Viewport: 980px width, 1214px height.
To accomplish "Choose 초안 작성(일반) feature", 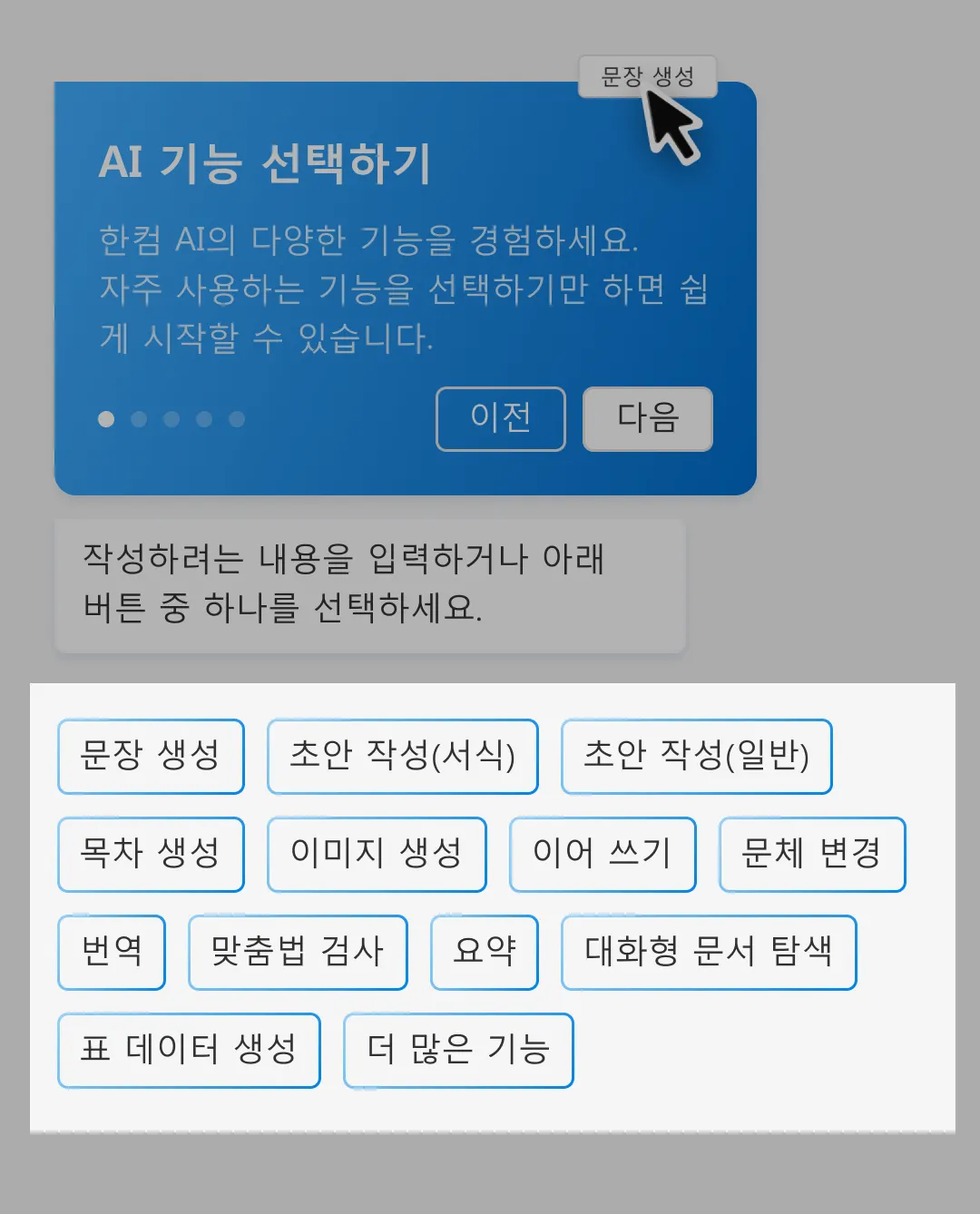I will tap(696, 756).
